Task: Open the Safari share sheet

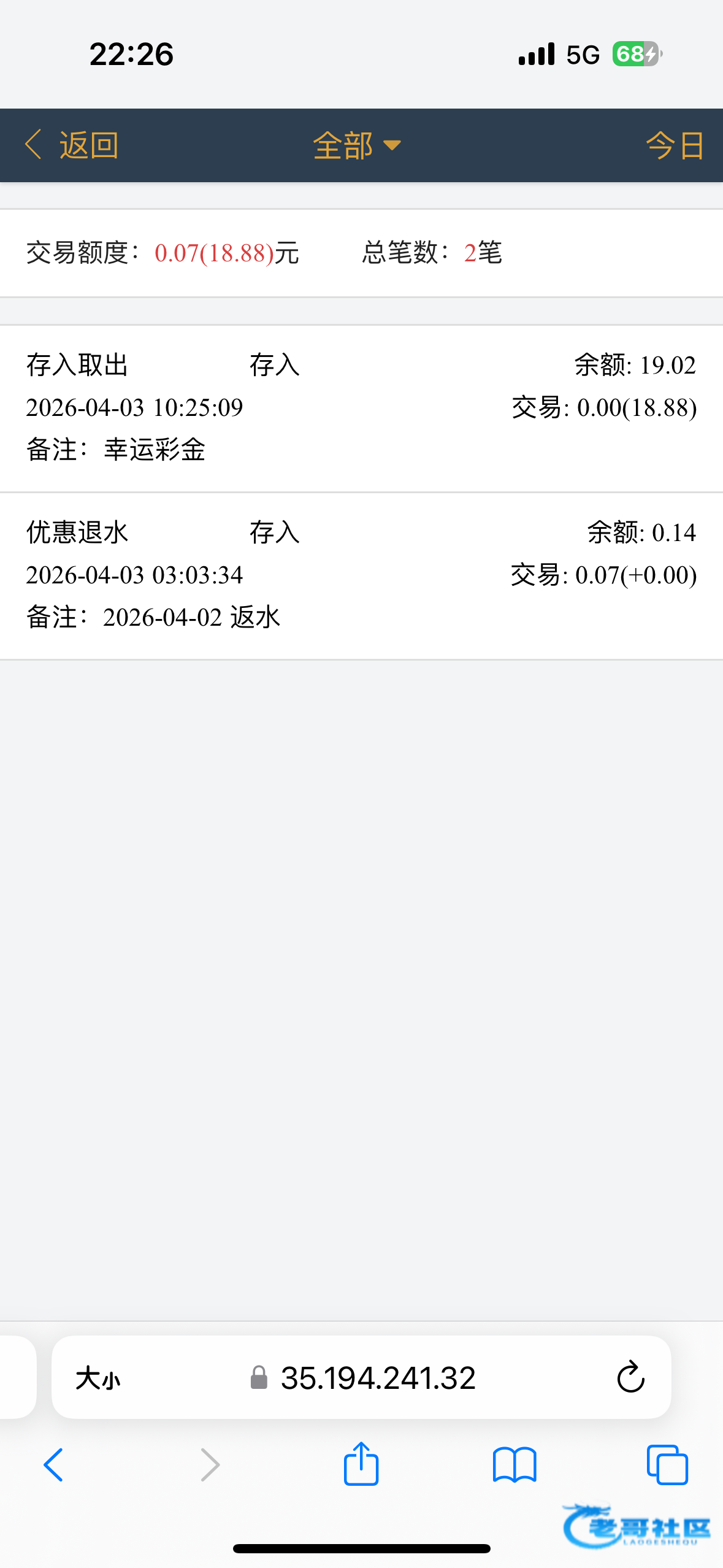Action: [361, 1464]
